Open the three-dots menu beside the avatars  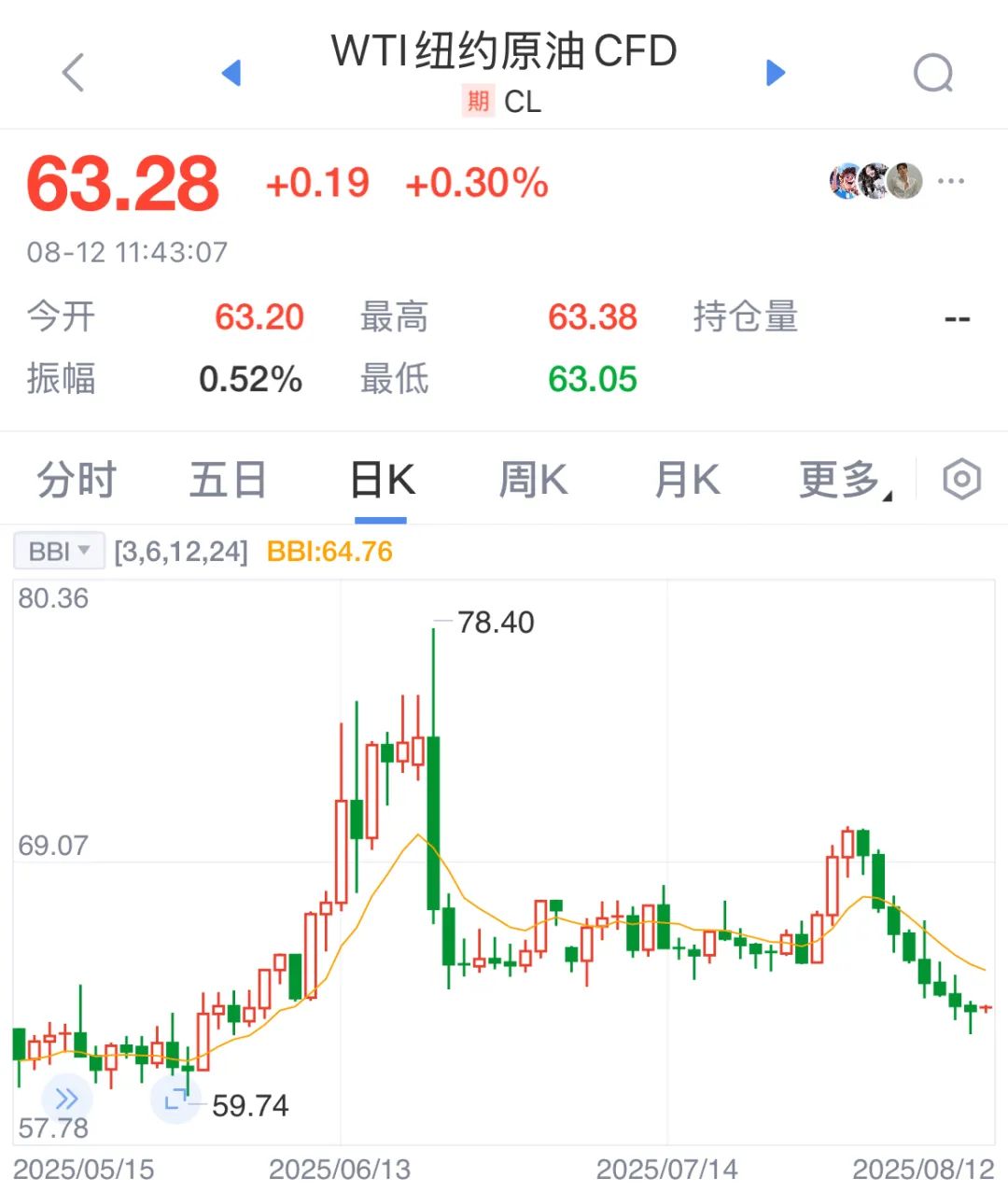pyautogui.click(x=951, y=181)
